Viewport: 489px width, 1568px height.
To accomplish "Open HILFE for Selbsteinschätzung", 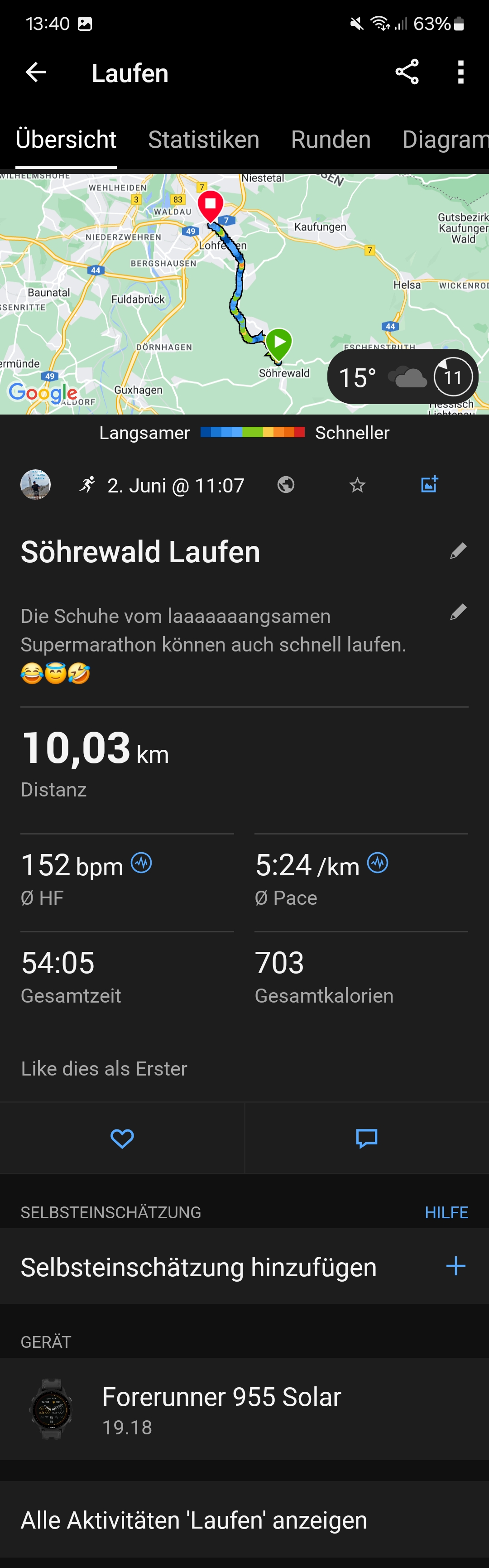I will point(446,1212).
